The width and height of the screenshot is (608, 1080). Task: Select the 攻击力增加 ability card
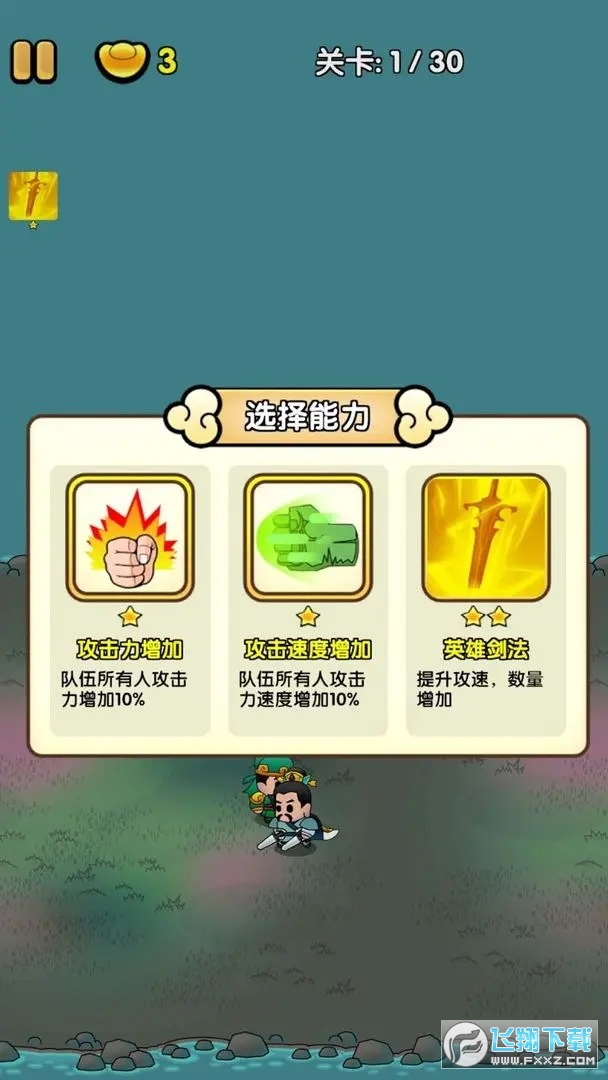(130, 598)
